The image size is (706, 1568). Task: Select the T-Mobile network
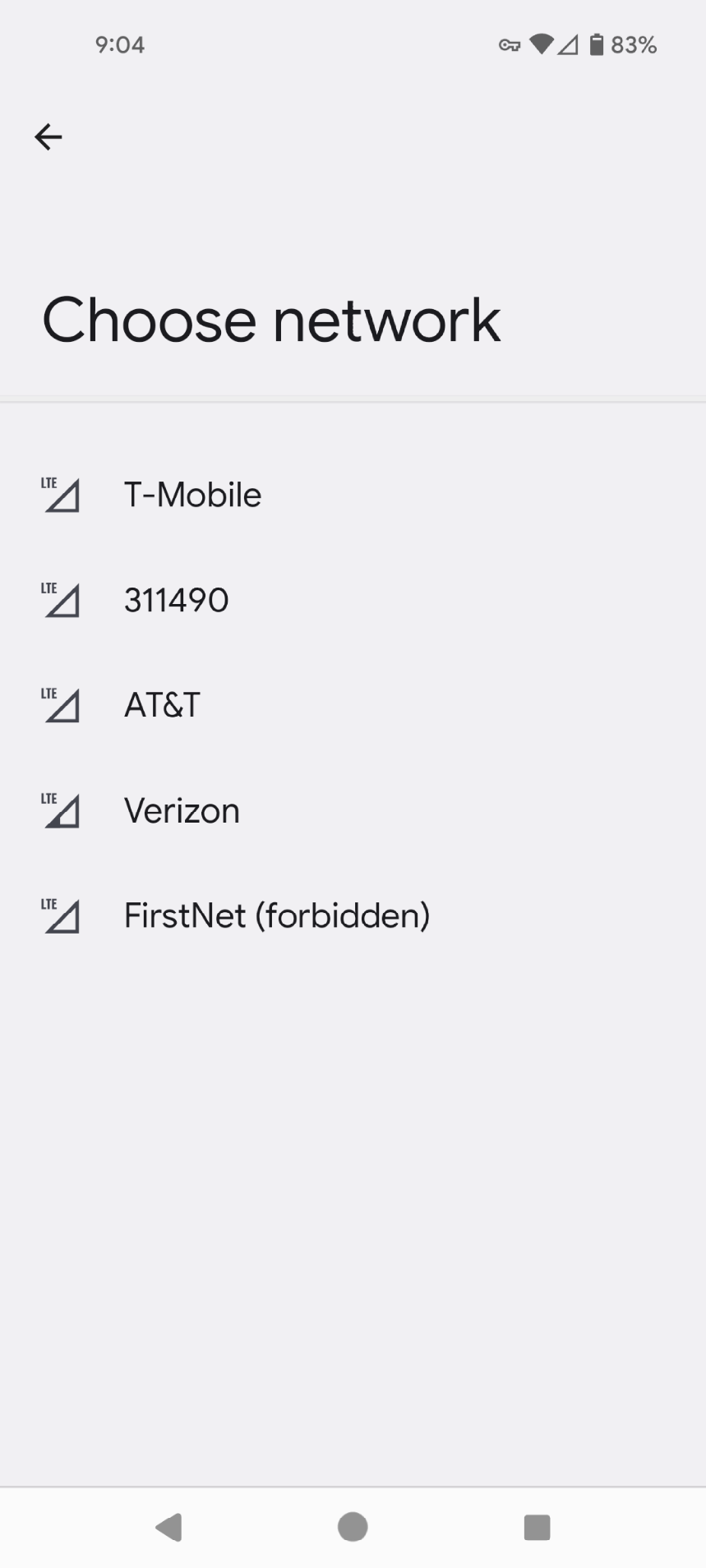tap(353, 495)
